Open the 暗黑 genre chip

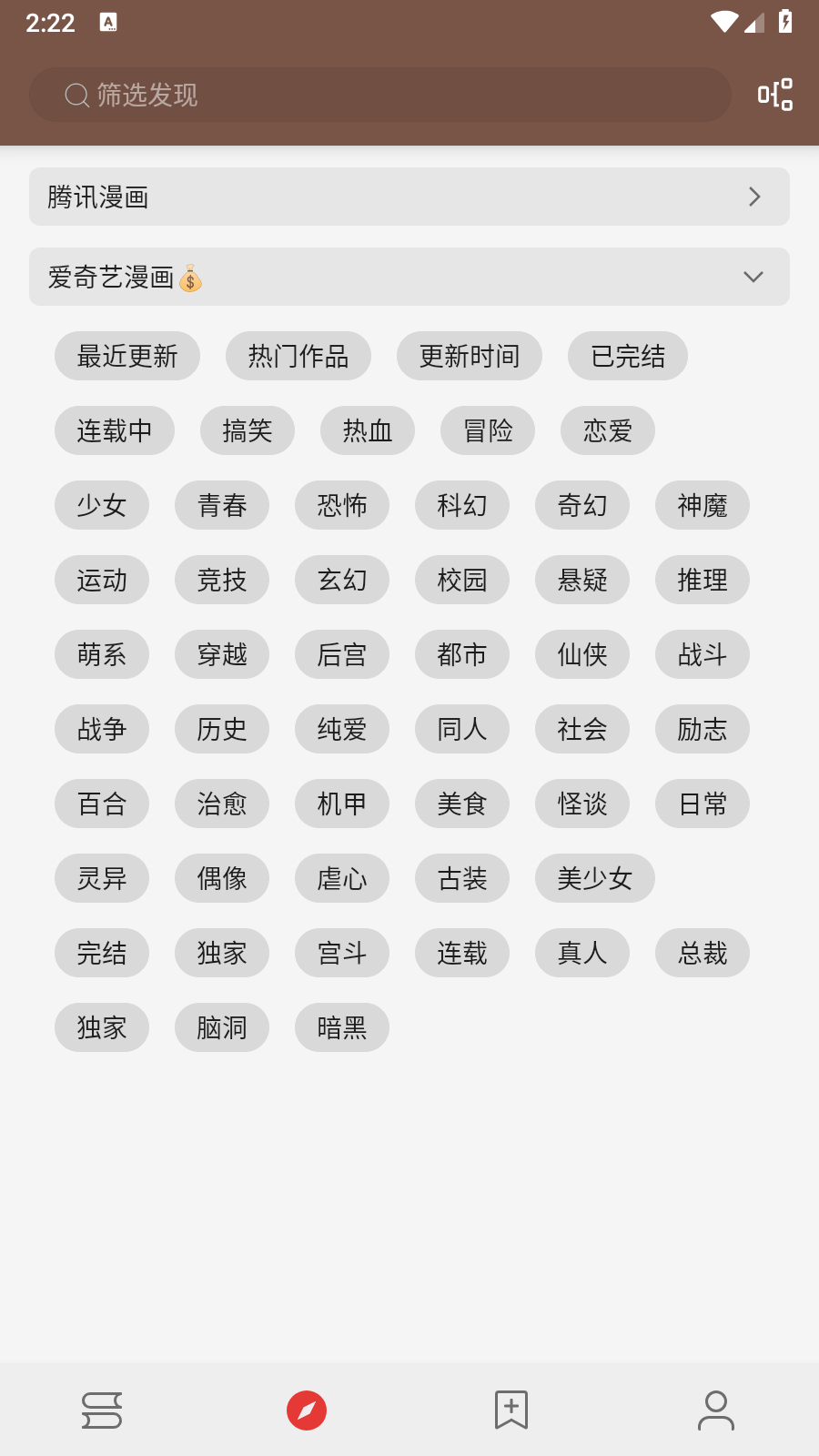pyautogui.click(x=342, y=1027)
